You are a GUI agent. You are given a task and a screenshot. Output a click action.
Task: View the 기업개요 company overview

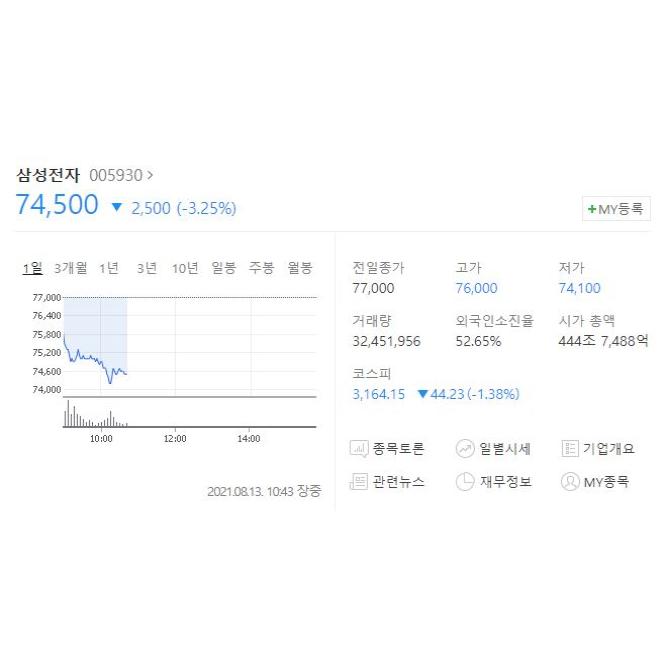[598, 449]
